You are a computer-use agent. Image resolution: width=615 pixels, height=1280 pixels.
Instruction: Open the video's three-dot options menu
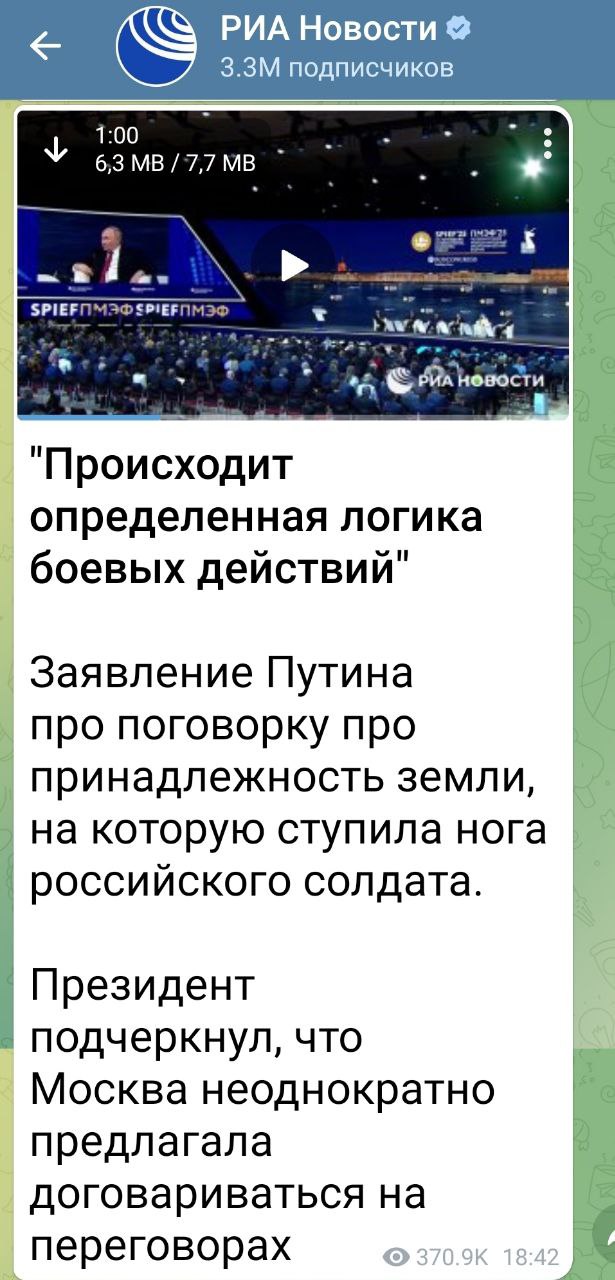pos(547,145)
